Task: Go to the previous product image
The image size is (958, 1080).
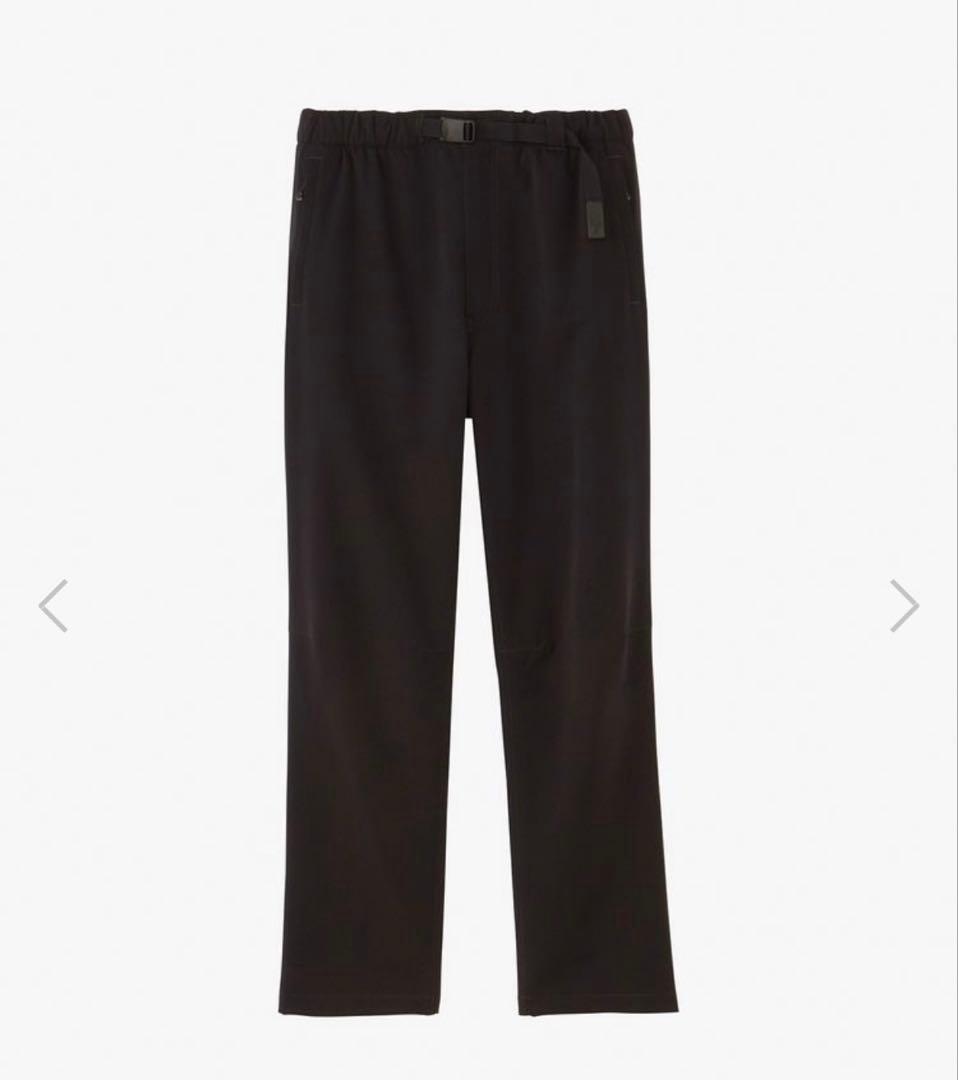Action: point(53,606)
